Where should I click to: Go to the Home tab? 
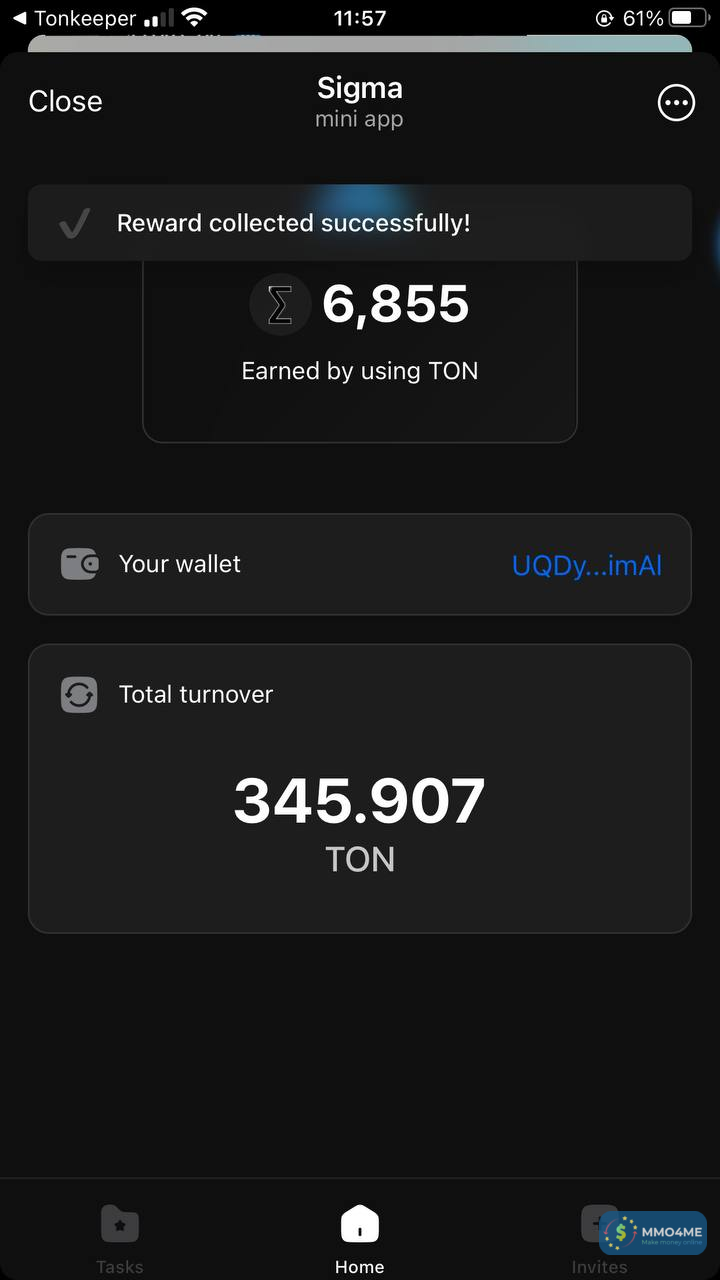click(360, 1239)
